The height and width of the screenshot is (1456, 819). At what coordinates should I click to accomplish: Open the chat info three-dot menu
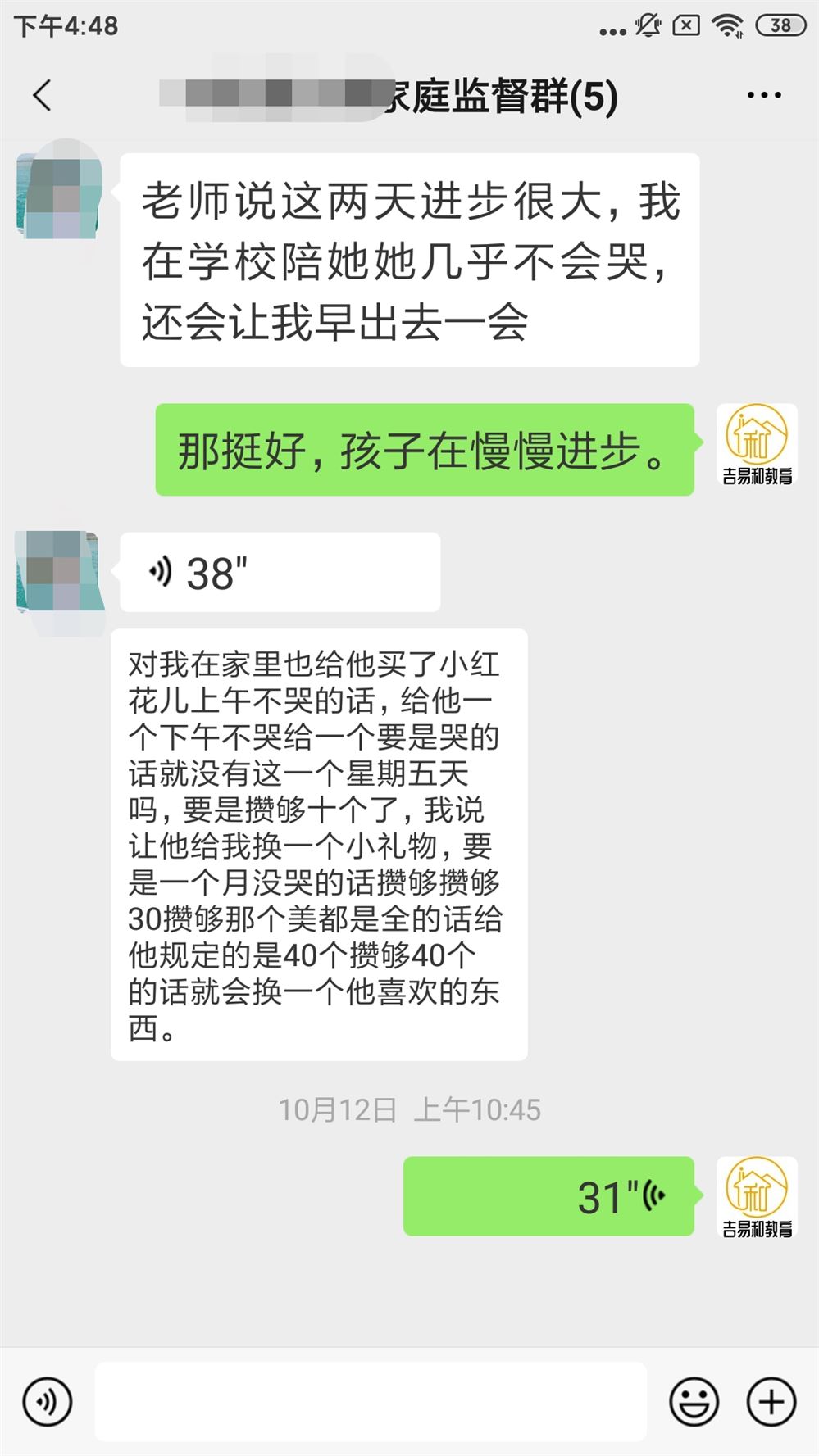click(763, 95)
